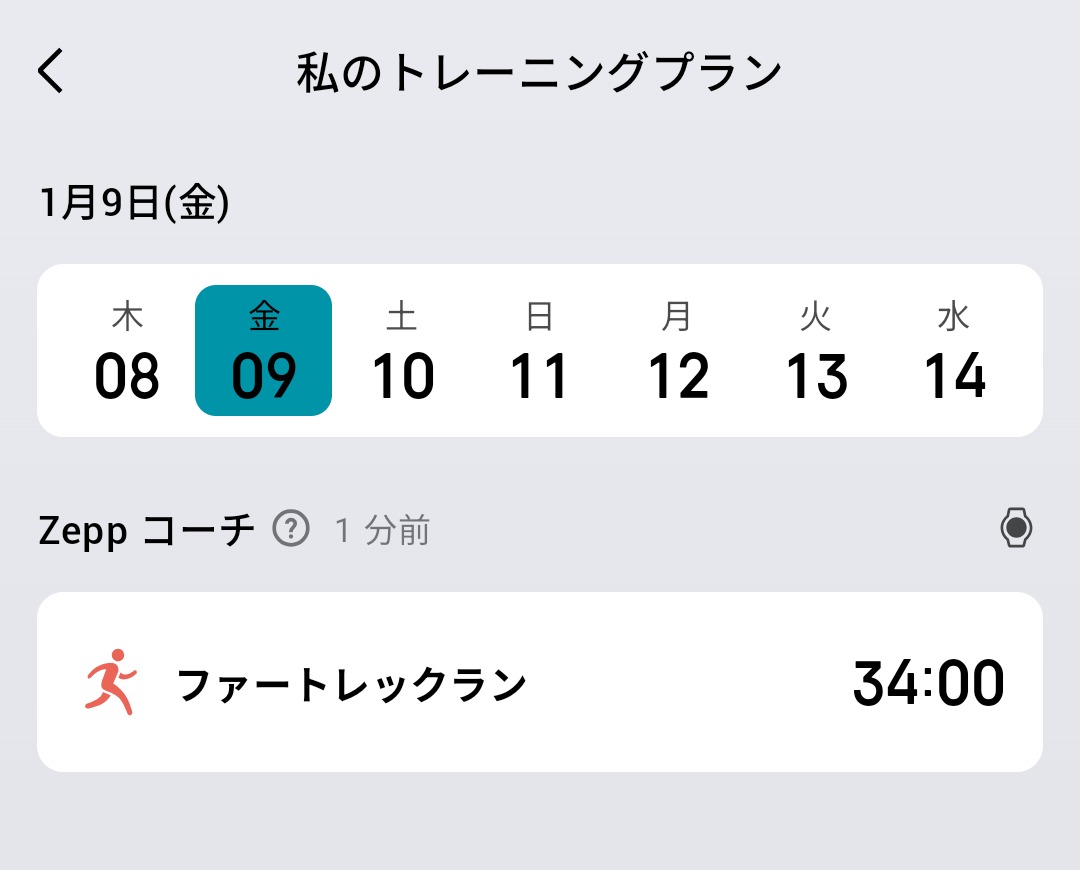
Task: Go back from training plan screen
Action: 51,73
